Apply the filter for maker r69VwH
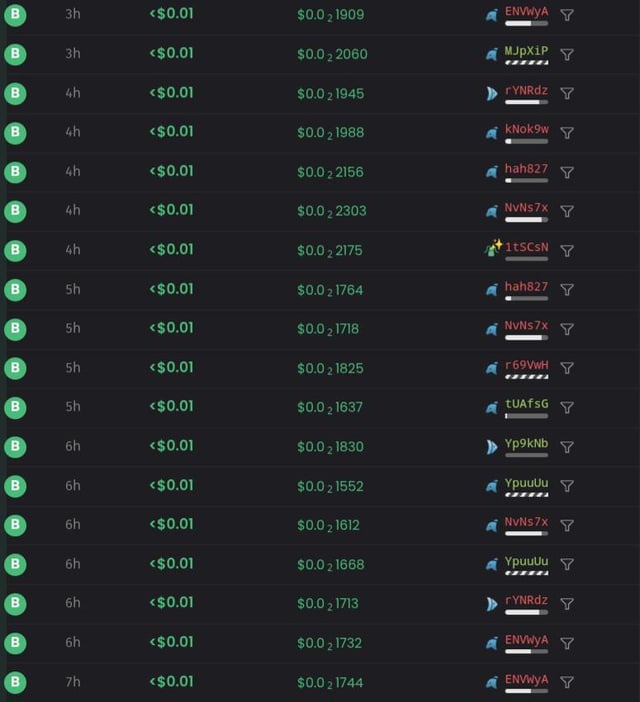This screenshot has height=702, width=640. [x=567, y=368]
